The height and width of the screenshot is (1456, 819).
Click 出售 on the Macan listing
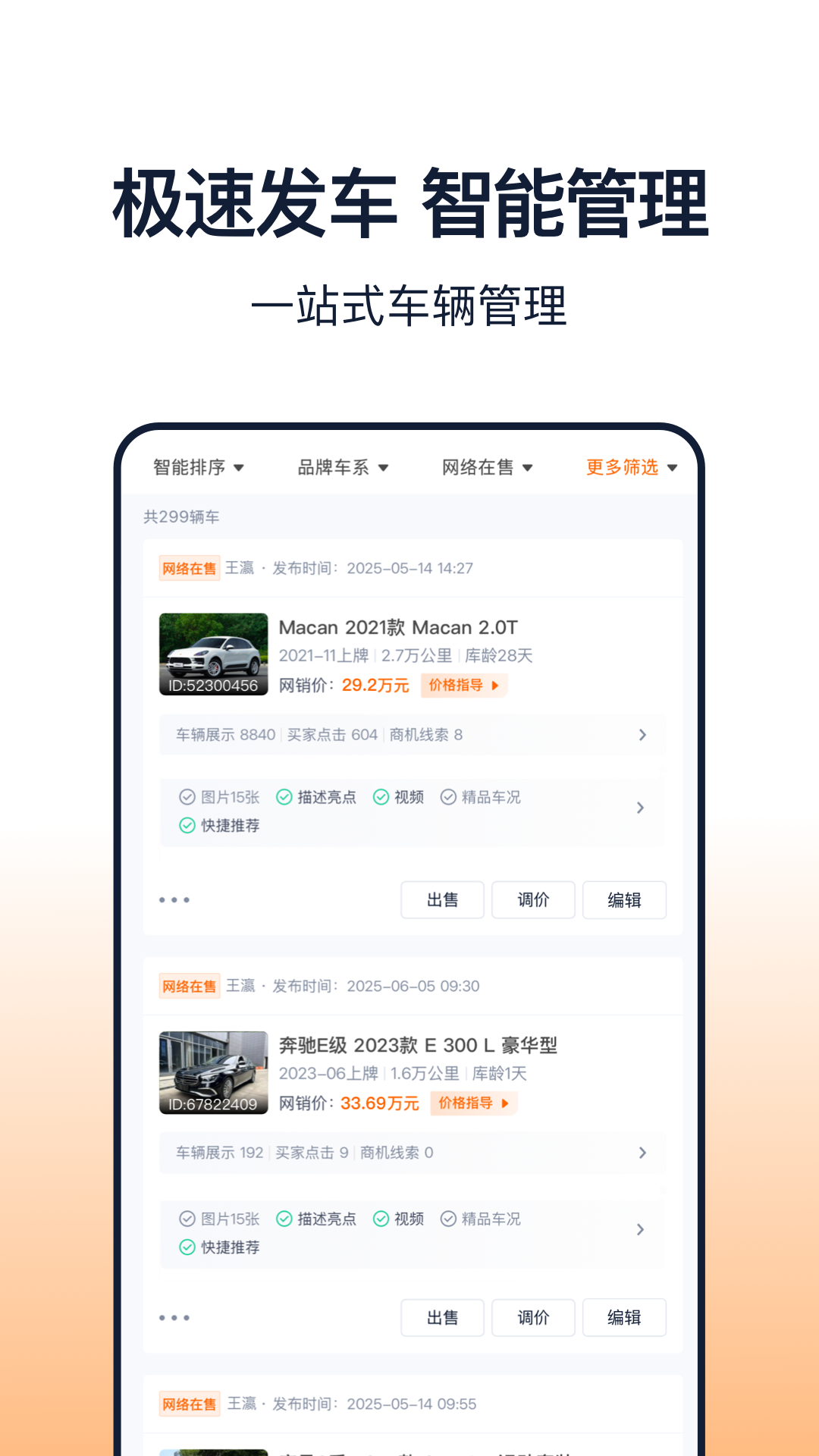[x=443, y=900]
